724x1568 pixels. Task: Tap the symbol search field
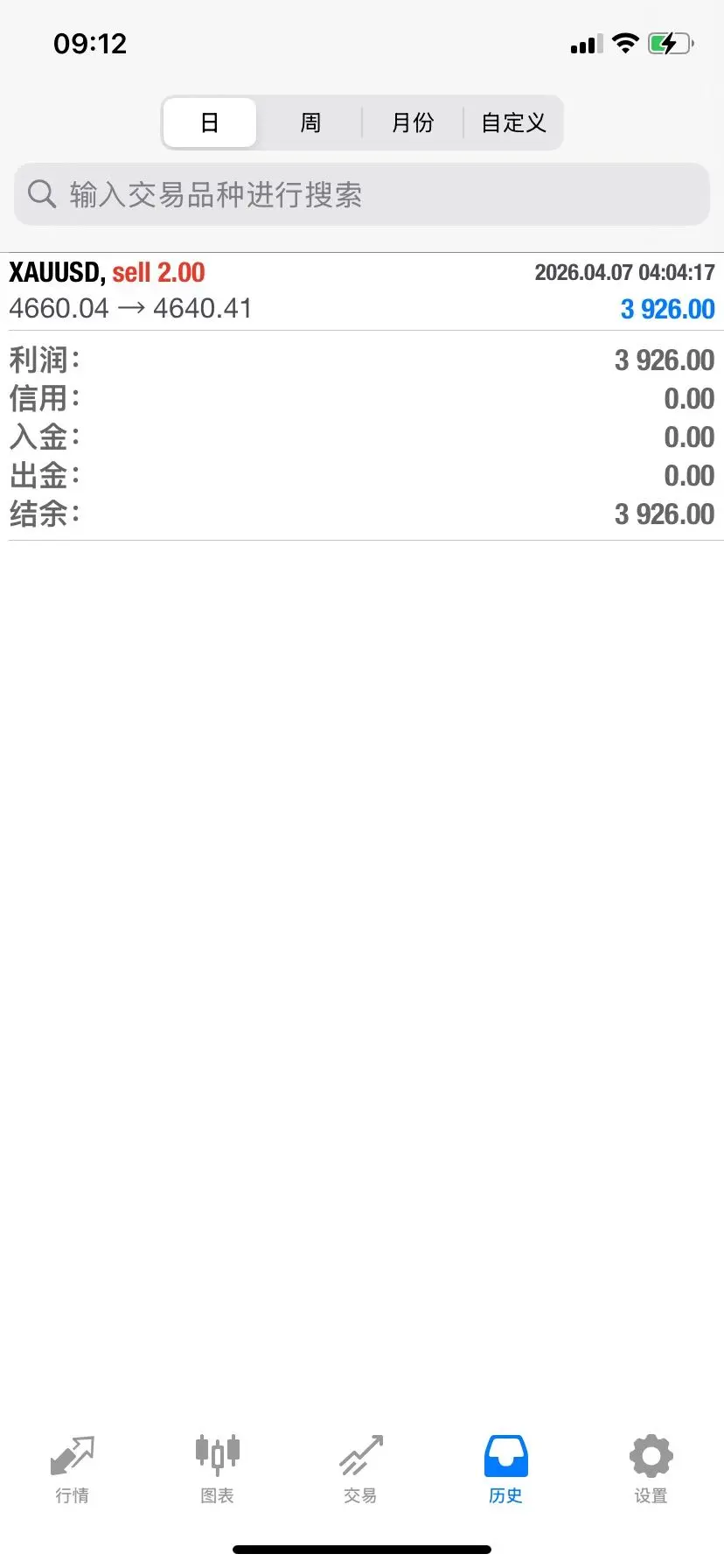coord(362,194)
